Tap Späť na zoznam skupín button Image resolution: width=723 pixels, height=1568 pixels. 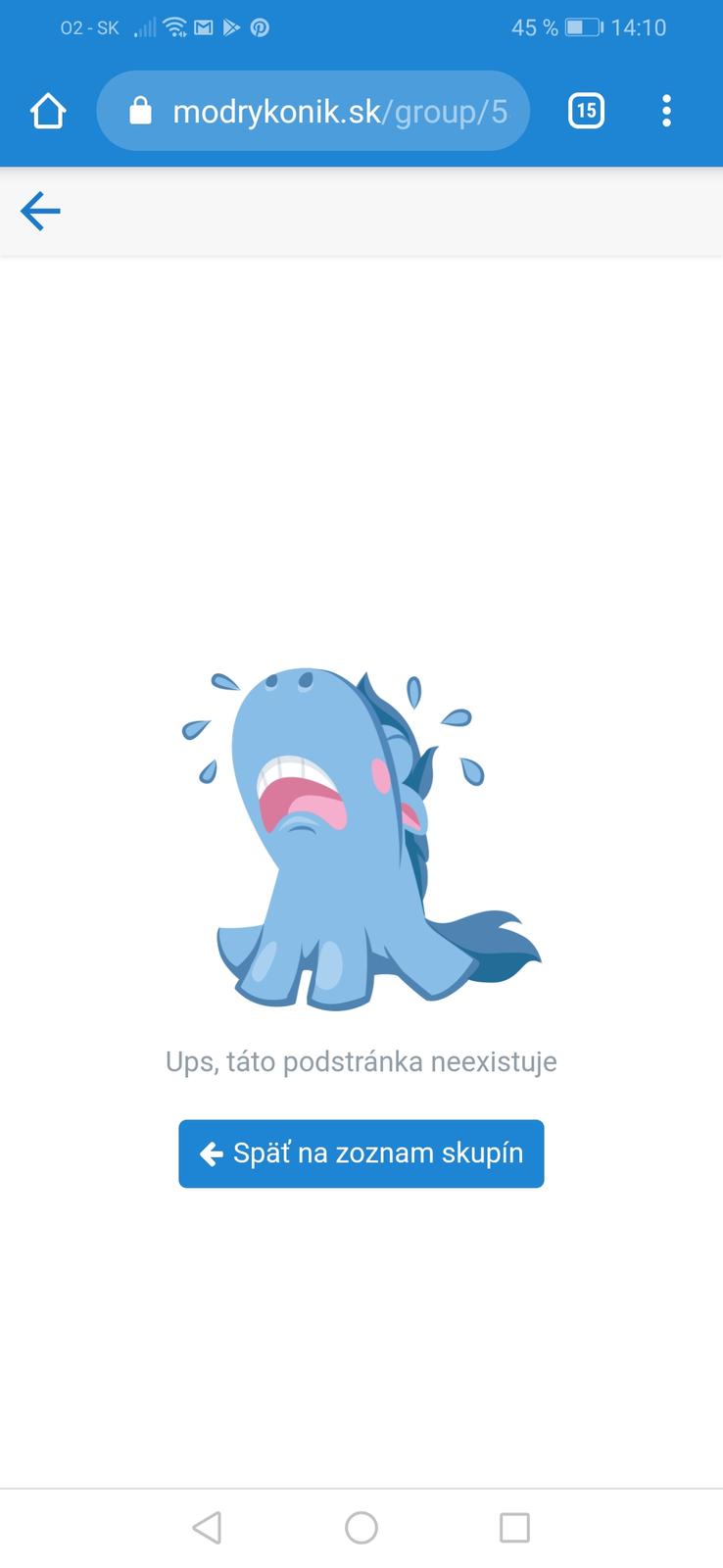[x=361, y=1153]
